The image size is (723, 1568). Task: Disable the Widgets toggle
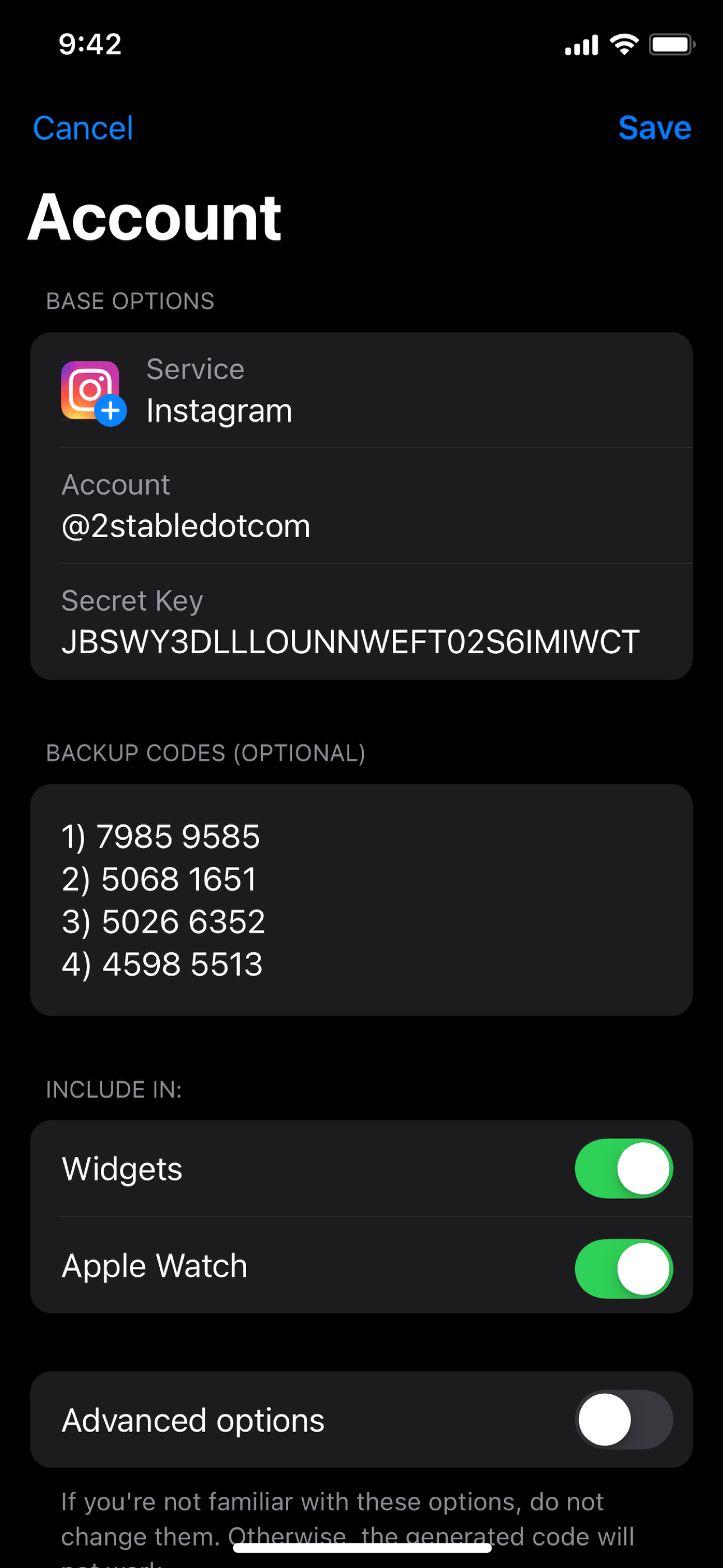(x=623, y=1168)
